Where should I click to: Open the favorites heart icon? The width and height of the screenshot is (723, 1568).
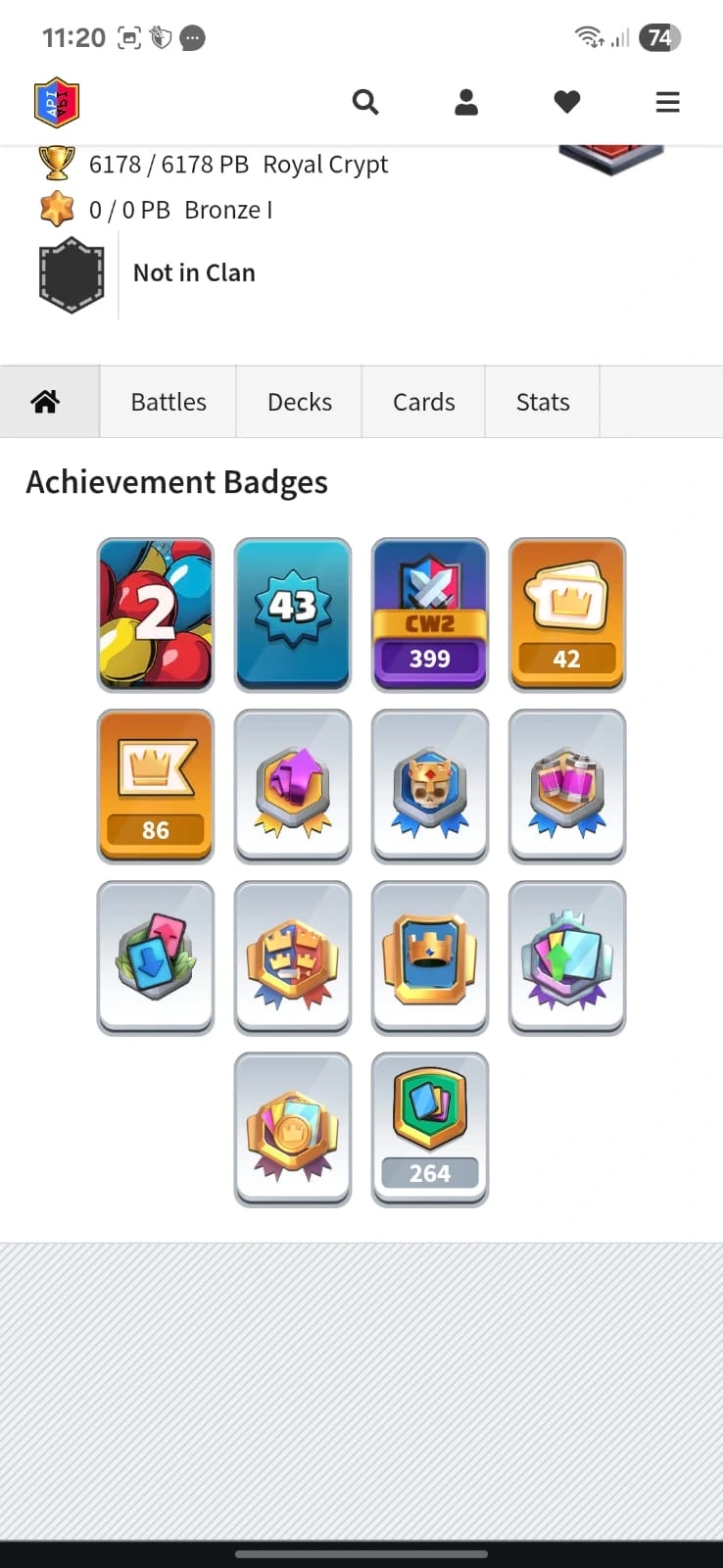[567, 102]
